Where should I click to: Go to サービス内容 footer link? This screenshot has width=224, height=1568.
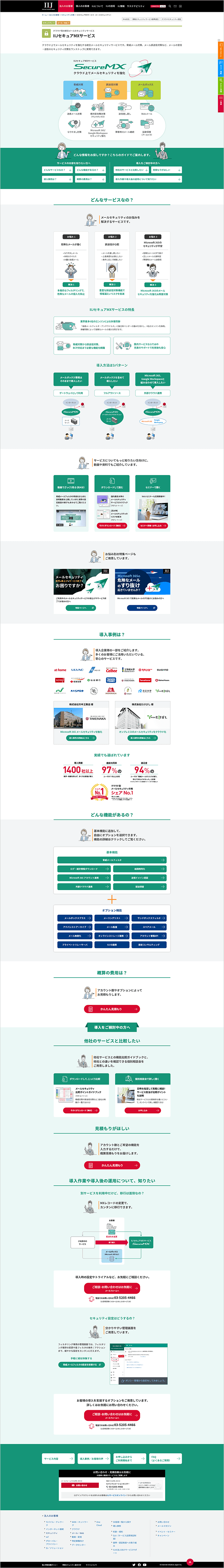pyautogui.click(x=51, y=1458)
